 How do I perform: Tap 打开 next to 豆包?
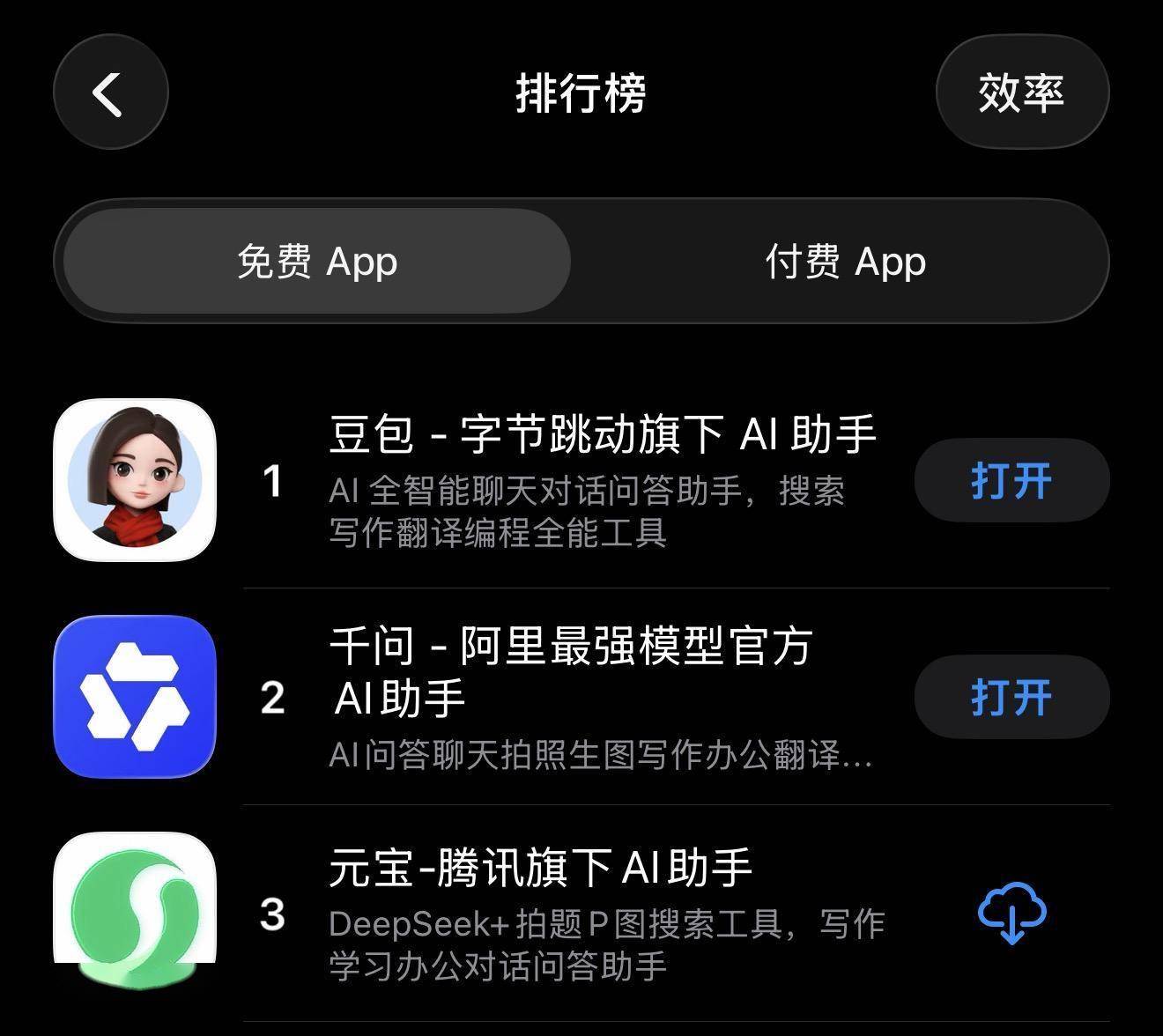coord(1011,481)
